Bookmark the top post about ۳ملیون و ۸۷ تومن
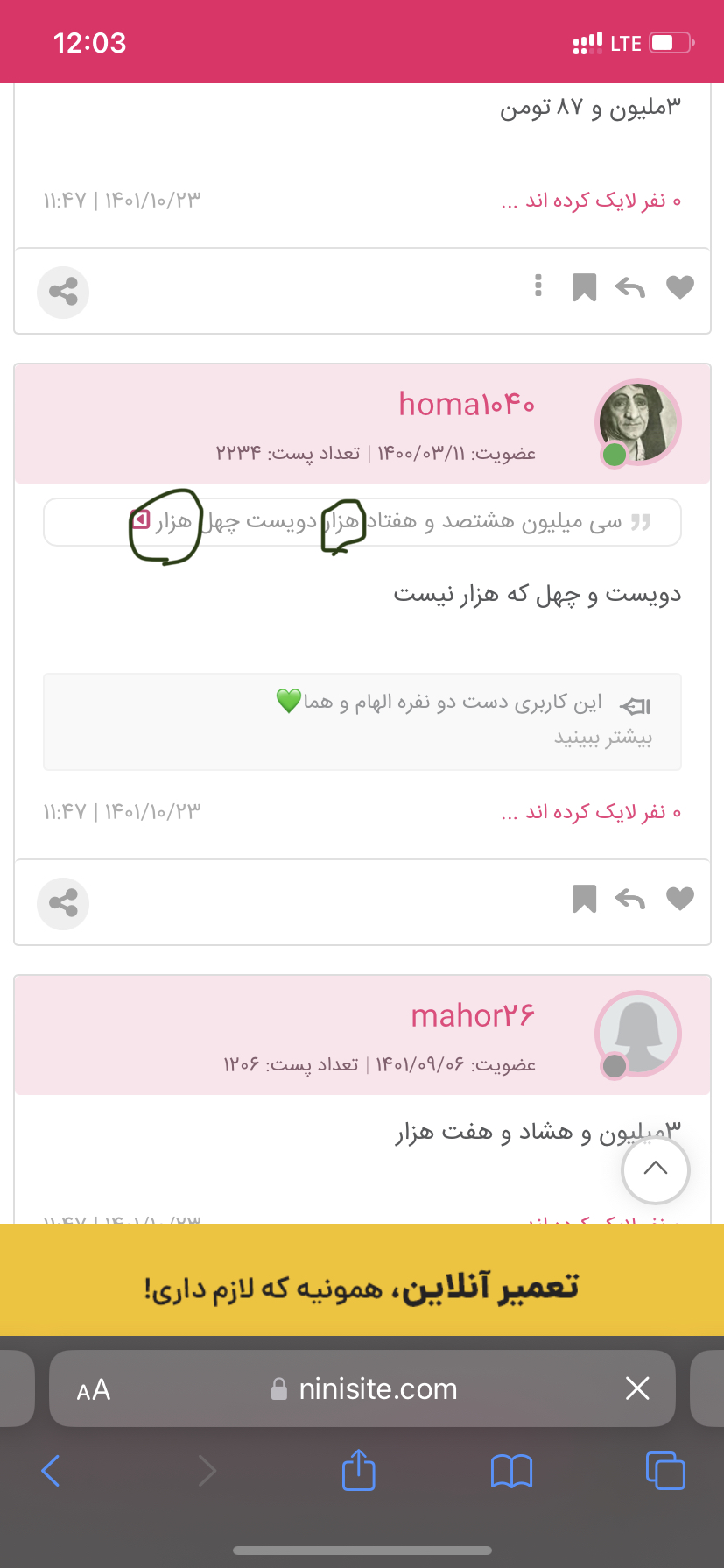The image size is (724, 1568). pos(584,287)
